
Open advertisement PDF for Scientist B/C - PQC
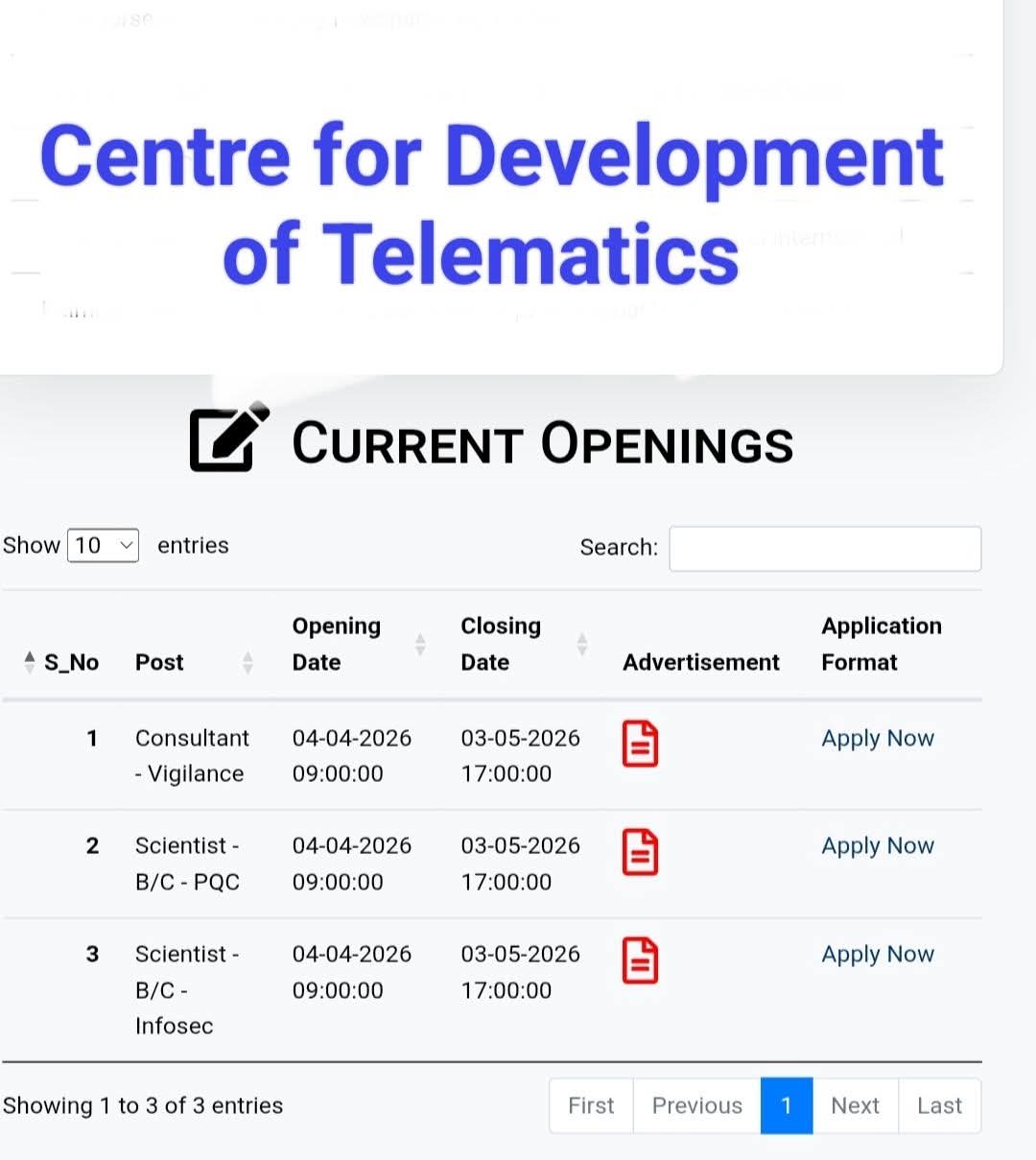(x=640, y=852)
